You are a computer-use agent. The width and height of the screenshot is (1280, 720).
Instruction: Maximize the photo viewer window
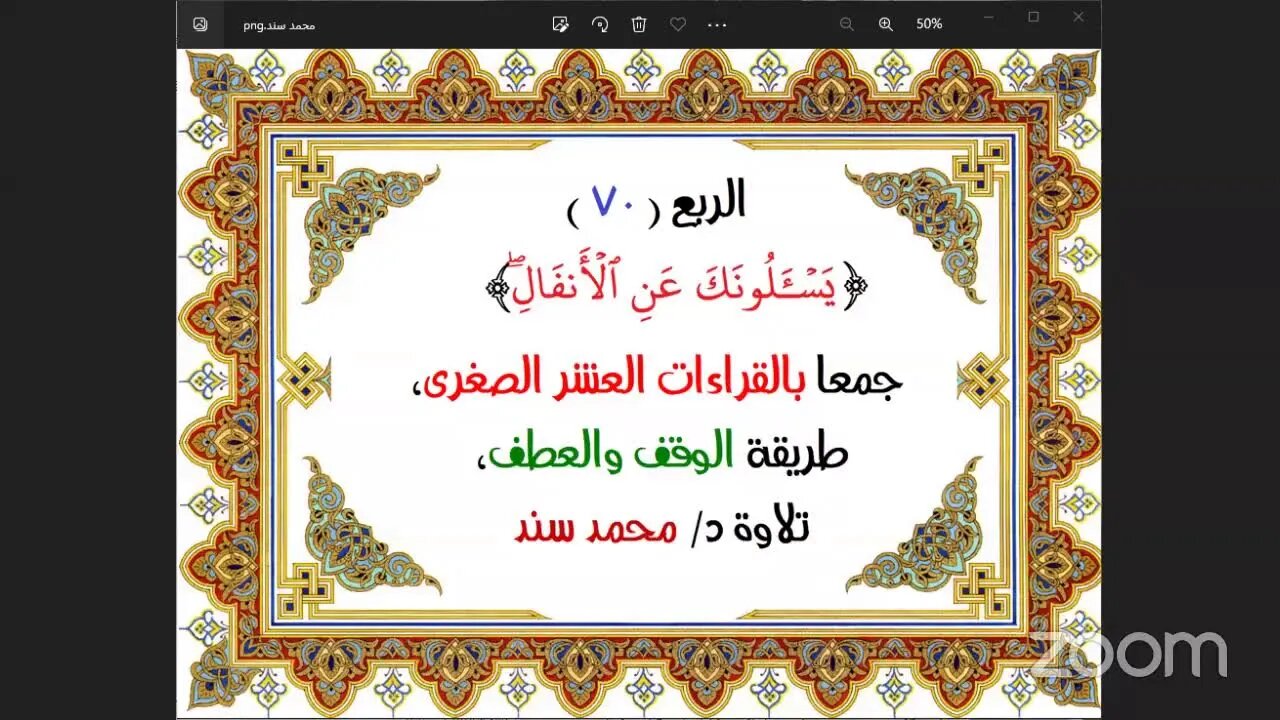1034,17
